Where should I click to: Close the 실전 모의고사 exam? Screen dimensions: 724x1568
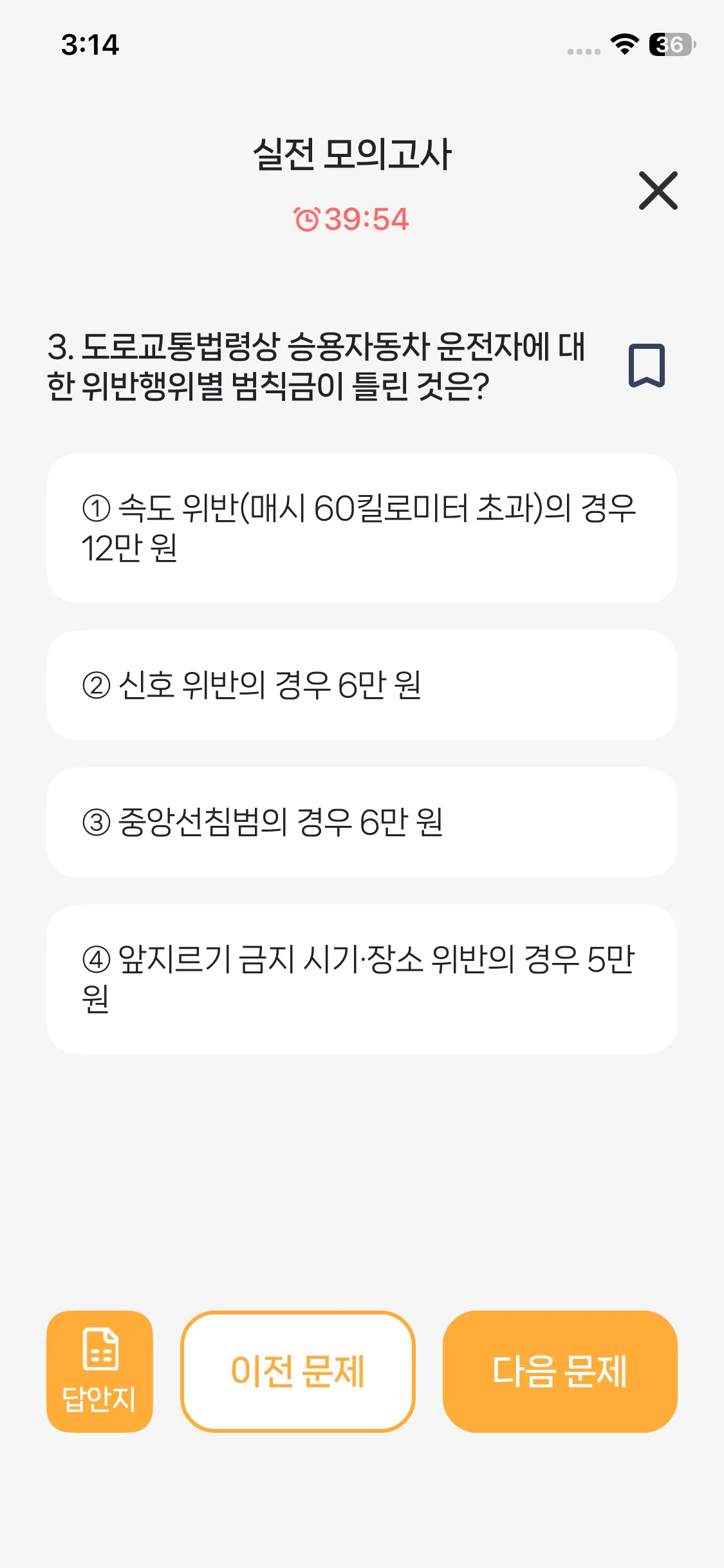point(658,191)
